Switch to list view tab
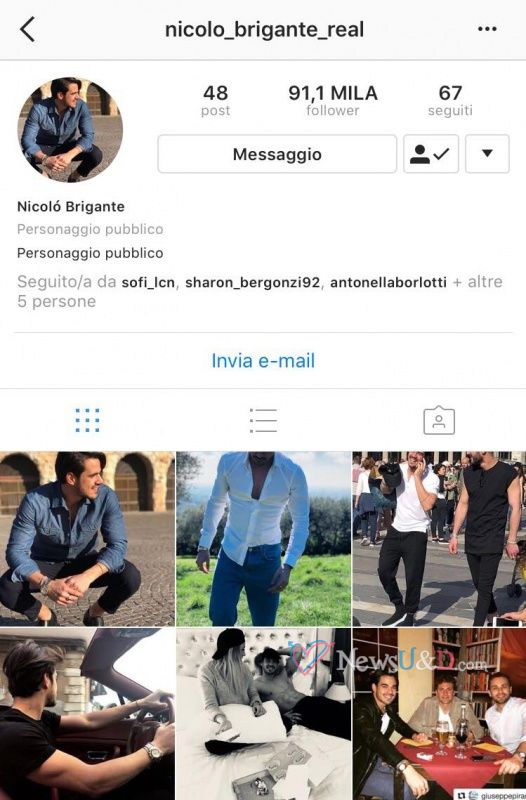Screen dimensions: 526x800 (263, 420)
